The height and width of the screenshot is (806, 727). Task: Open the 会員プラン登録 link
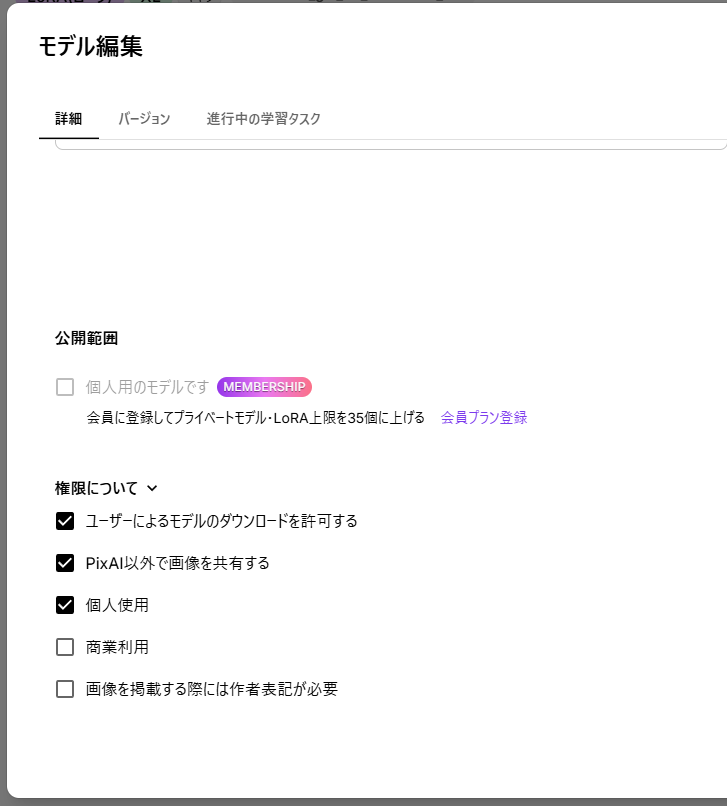(x=484, y=417)
